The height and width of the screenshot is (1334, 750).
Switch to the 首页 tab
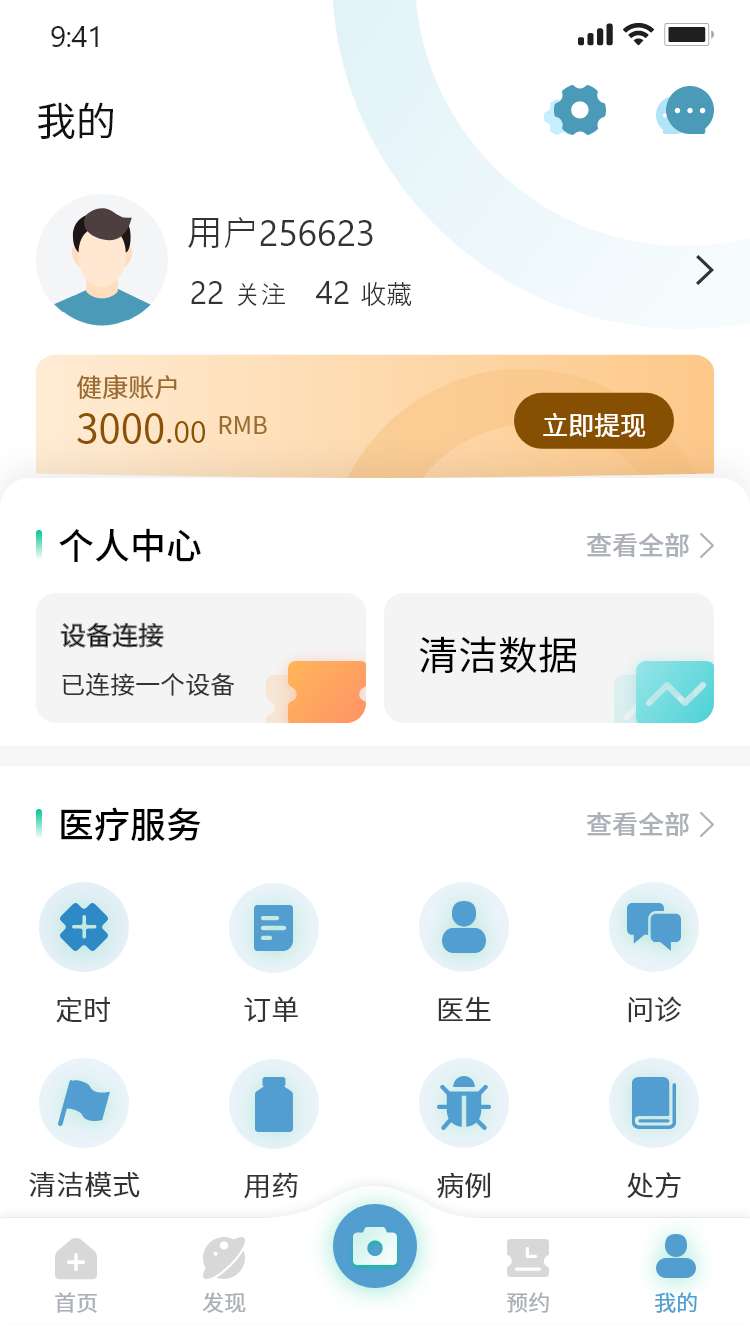pos(76,1274)
